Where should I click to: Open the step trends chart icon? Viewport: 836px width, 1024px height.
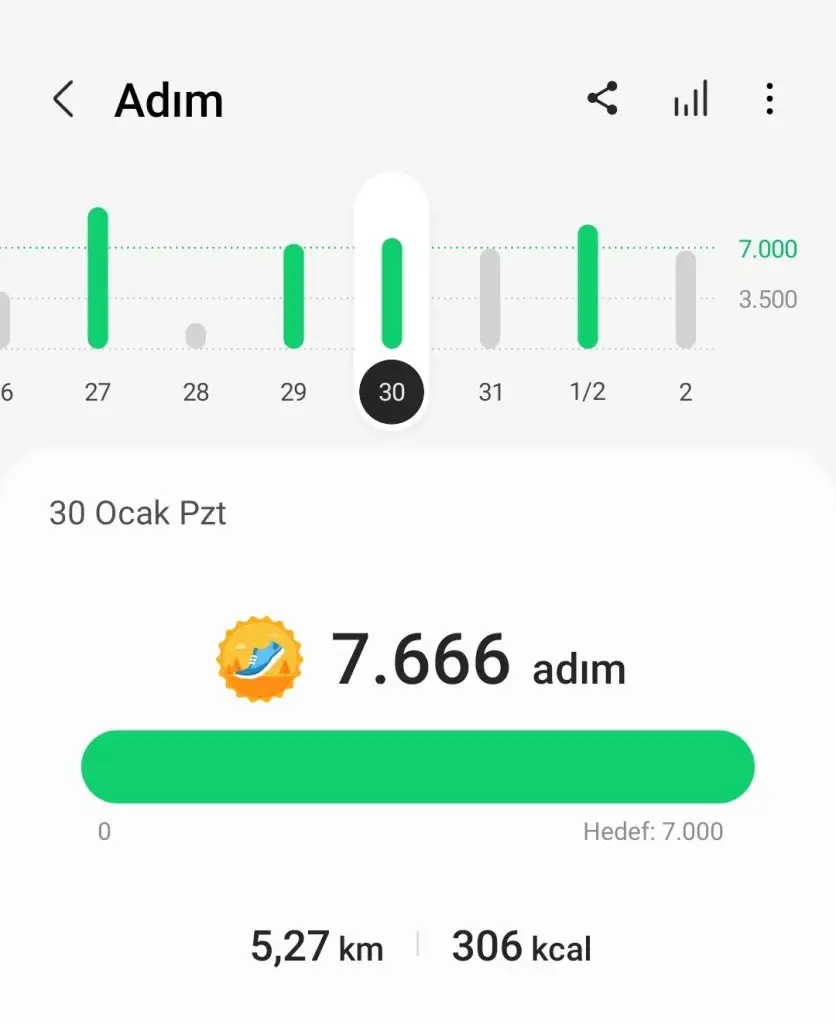click(x=690, y=99)
